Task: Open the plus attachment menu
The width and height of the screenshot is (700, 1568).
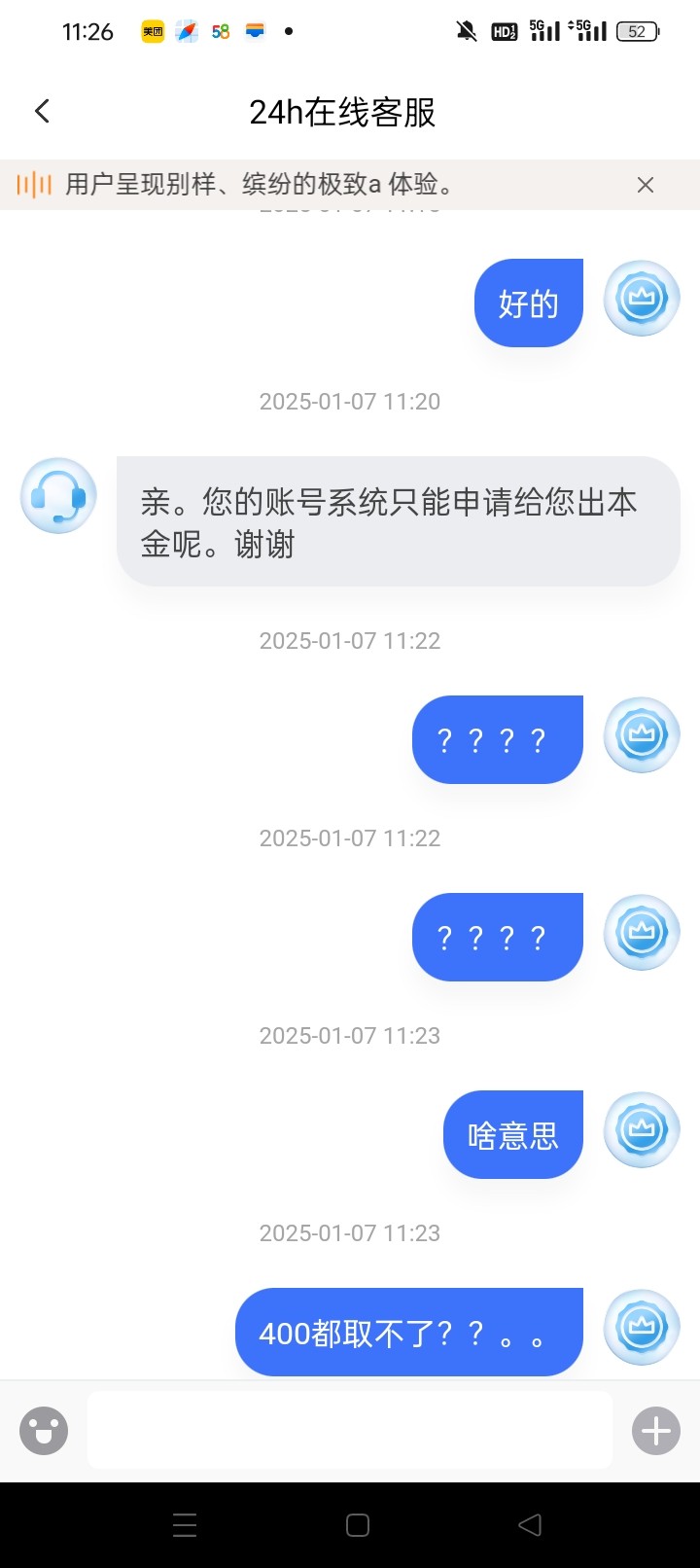Action: [x=656, y=1431]
